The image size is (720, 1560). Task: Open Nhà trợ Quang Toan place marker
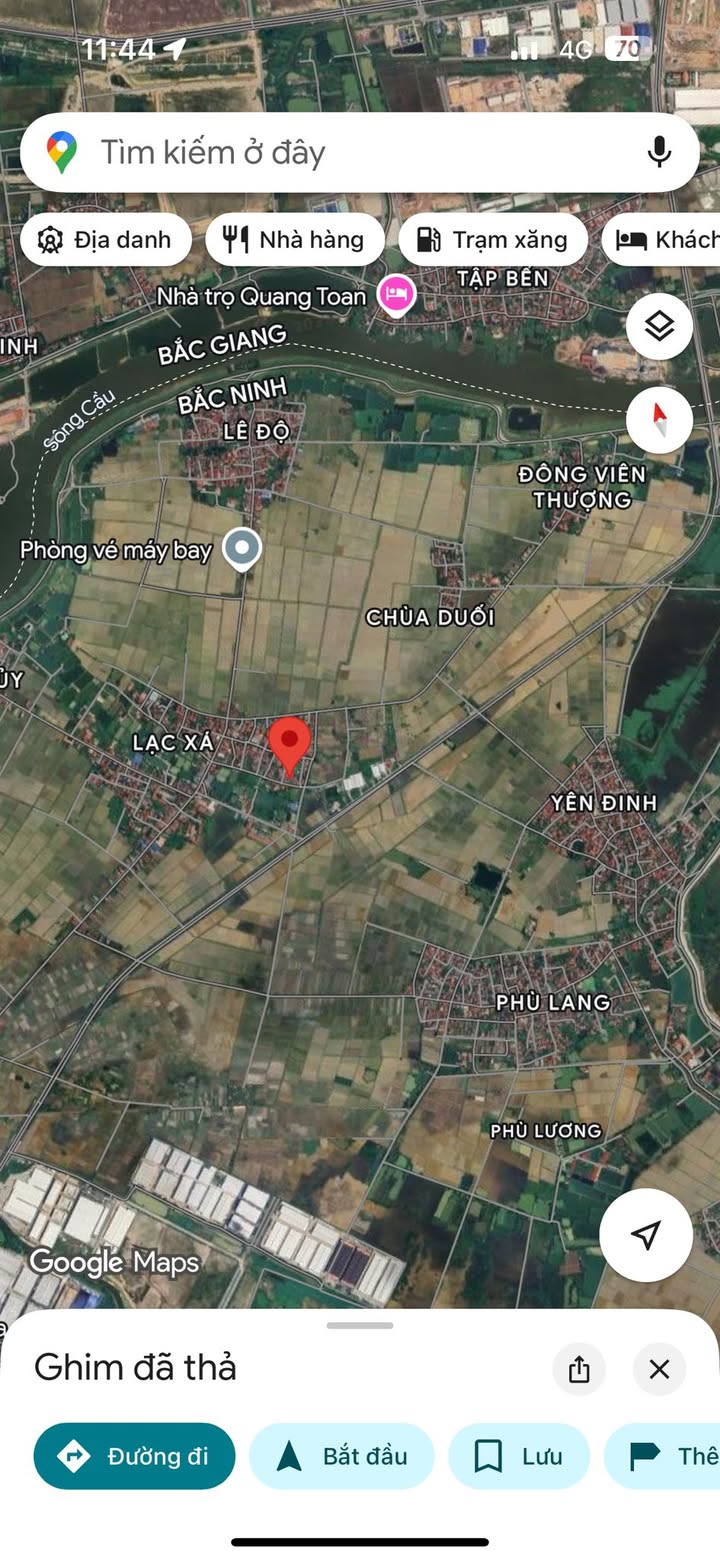coord(397,295)
